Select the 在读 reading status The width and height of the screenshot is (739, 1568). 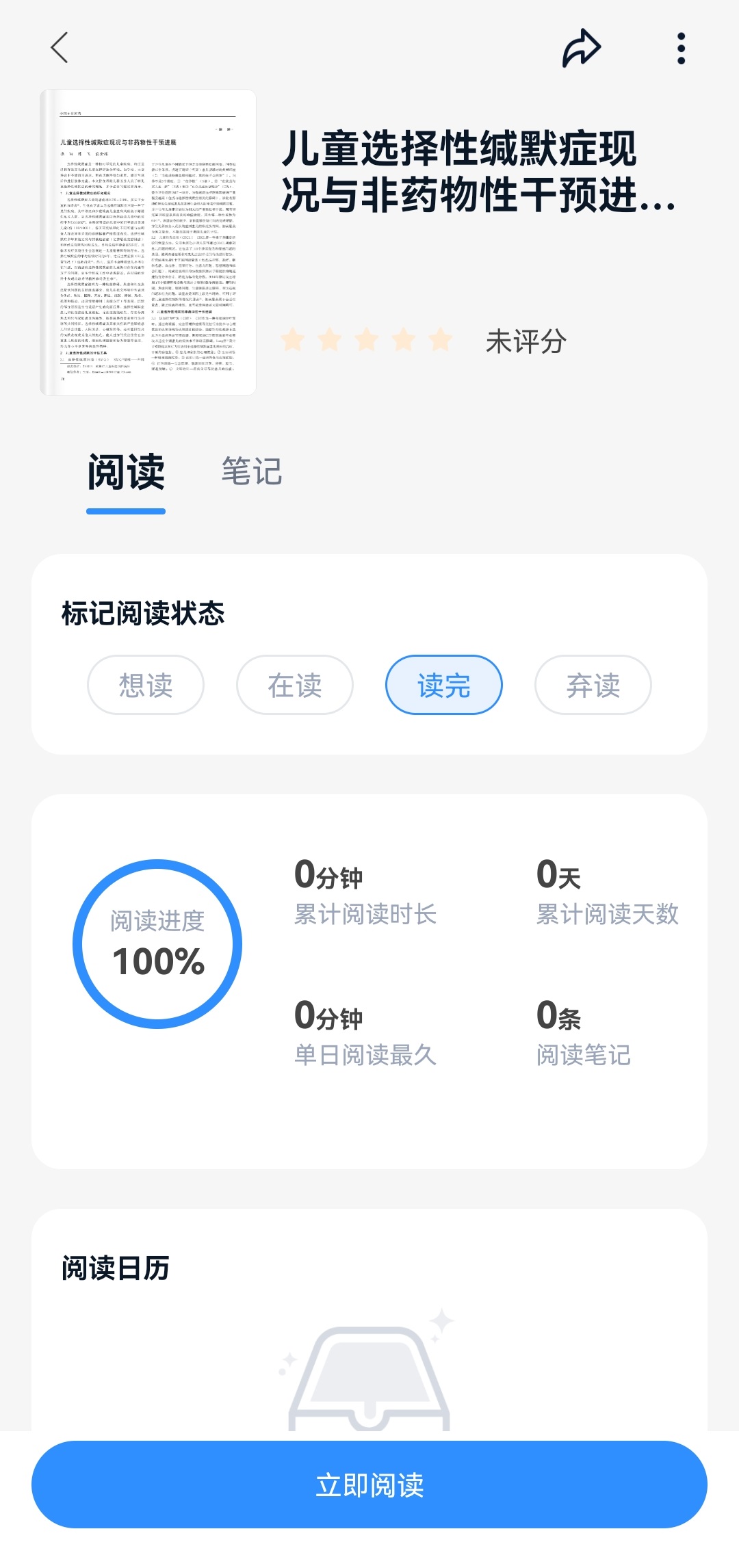tap(294, 685)
